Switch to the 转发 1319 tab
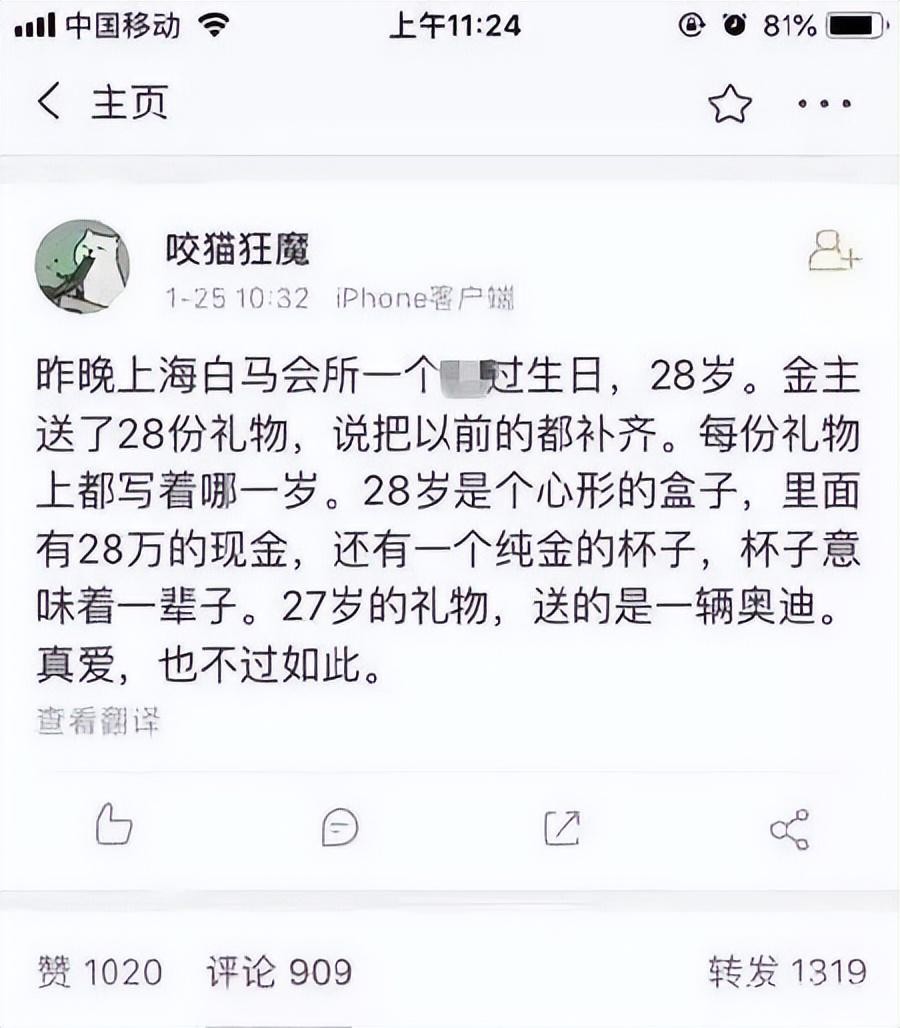 point(787,971)
